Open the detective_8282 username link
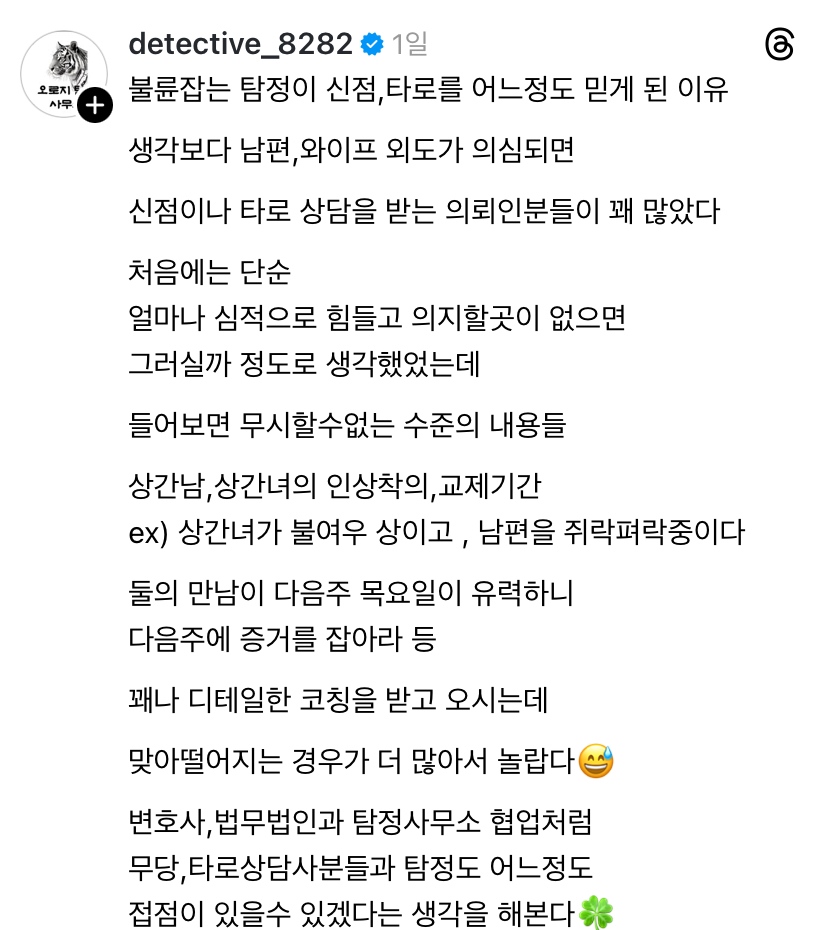The height and width of the screenshot is (930, 828). [x=240, y=44]
